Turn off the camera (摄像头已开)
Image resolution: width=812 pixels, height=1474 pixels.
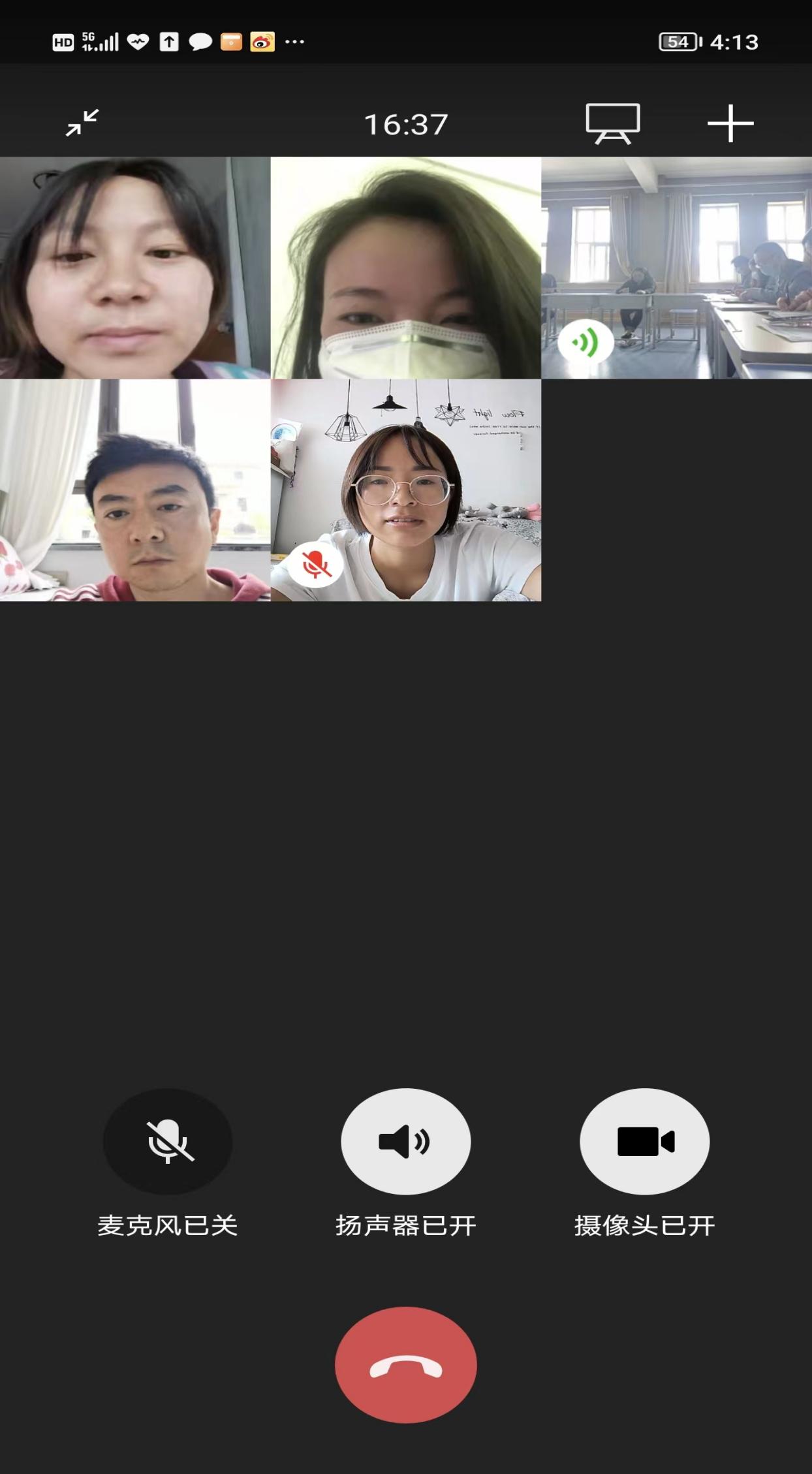tap(644, 1141)
